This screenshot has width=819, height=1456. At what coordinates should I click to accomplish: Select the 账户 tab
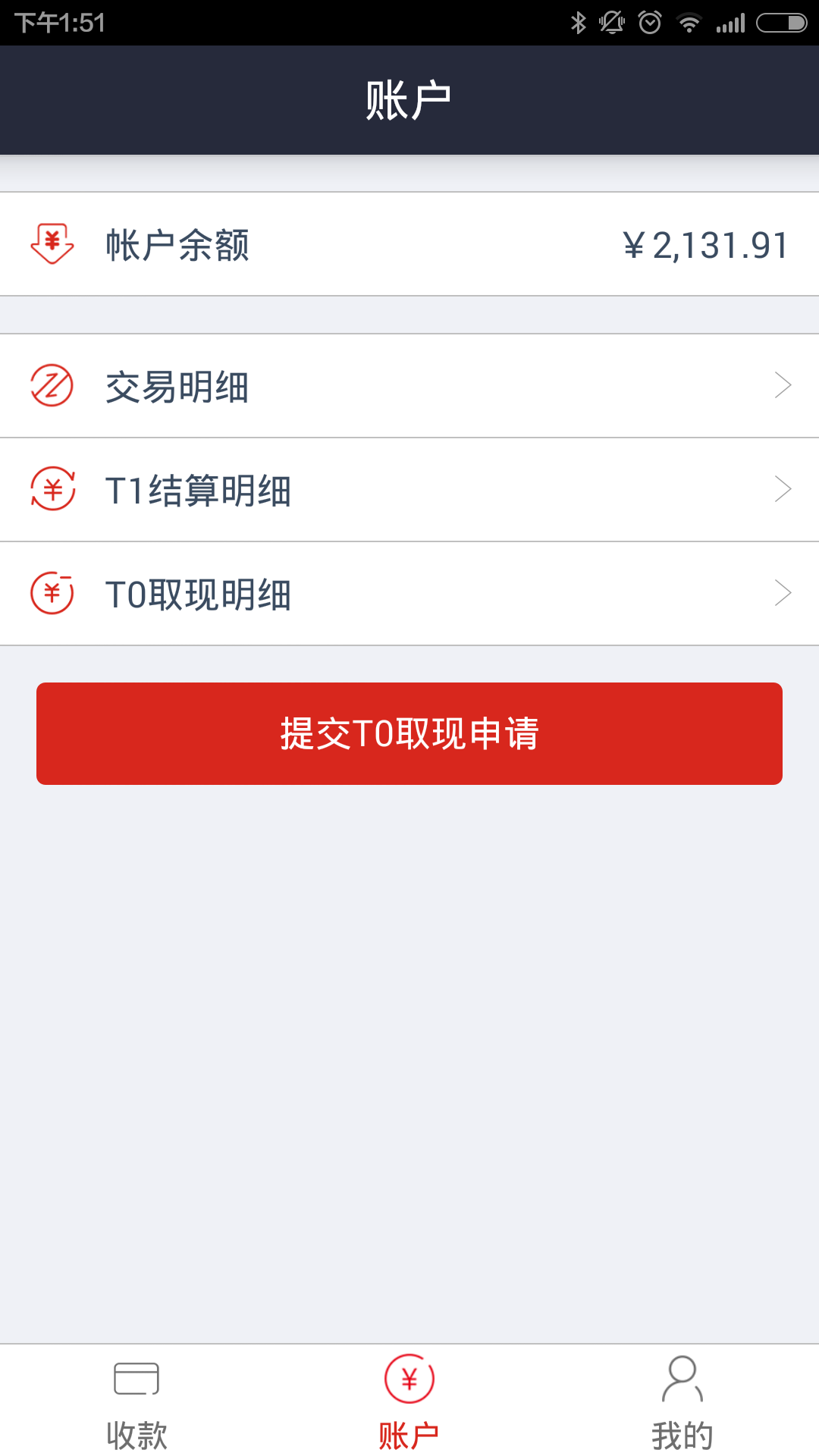409,1401
